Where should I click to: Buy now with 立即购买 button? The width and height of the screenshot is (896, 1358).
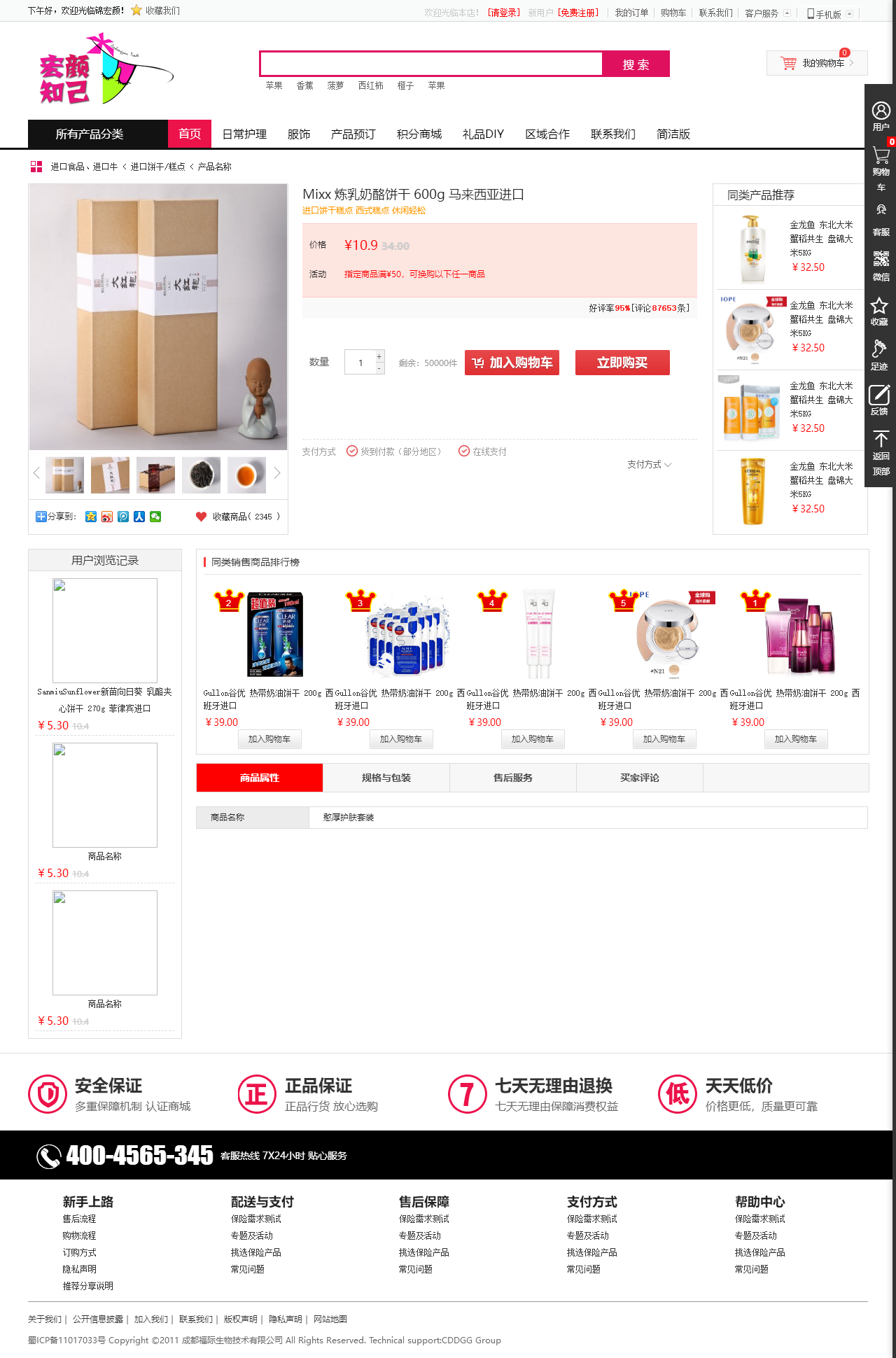point(622,363)
